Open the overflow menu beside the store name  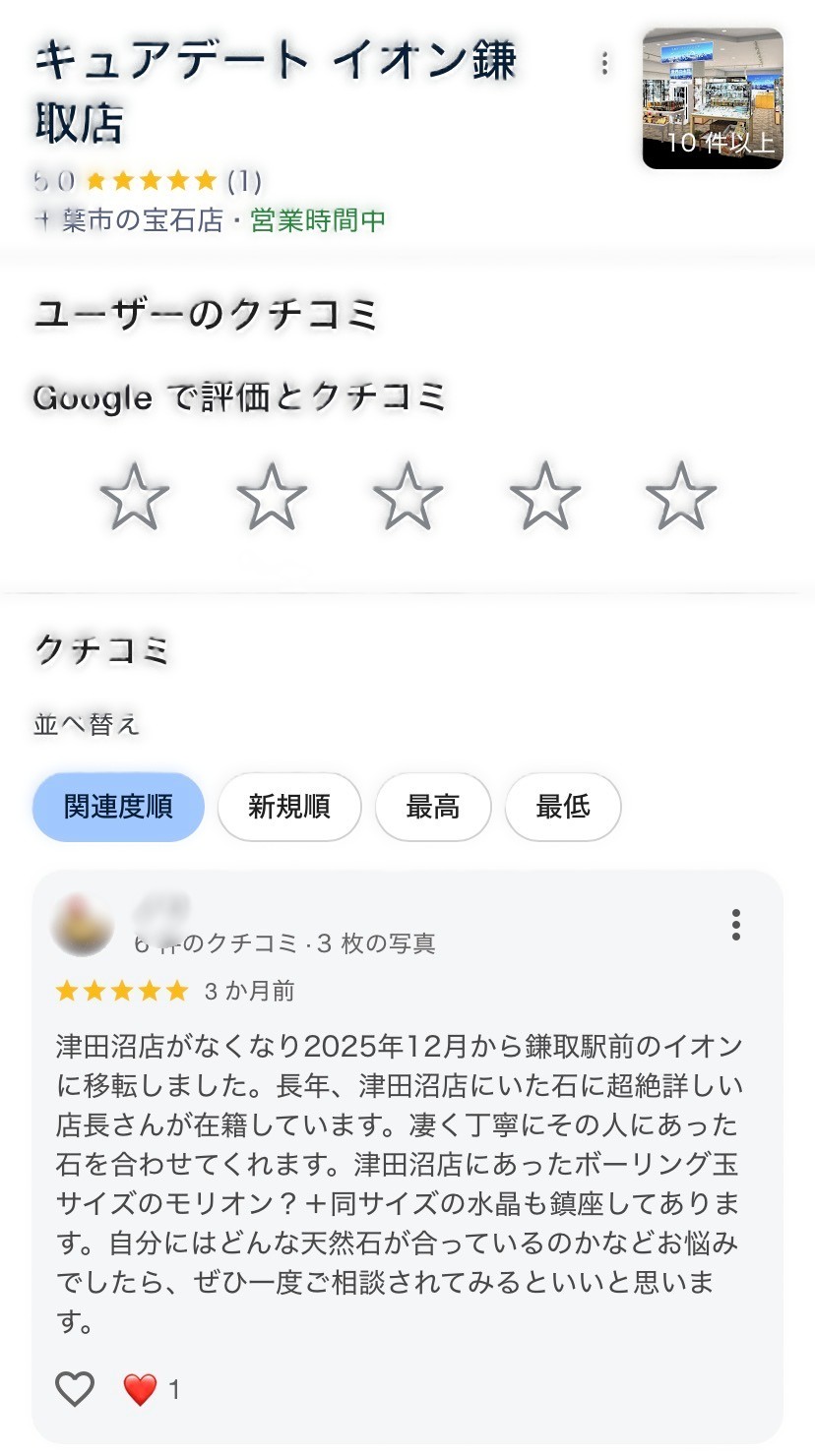604,64
